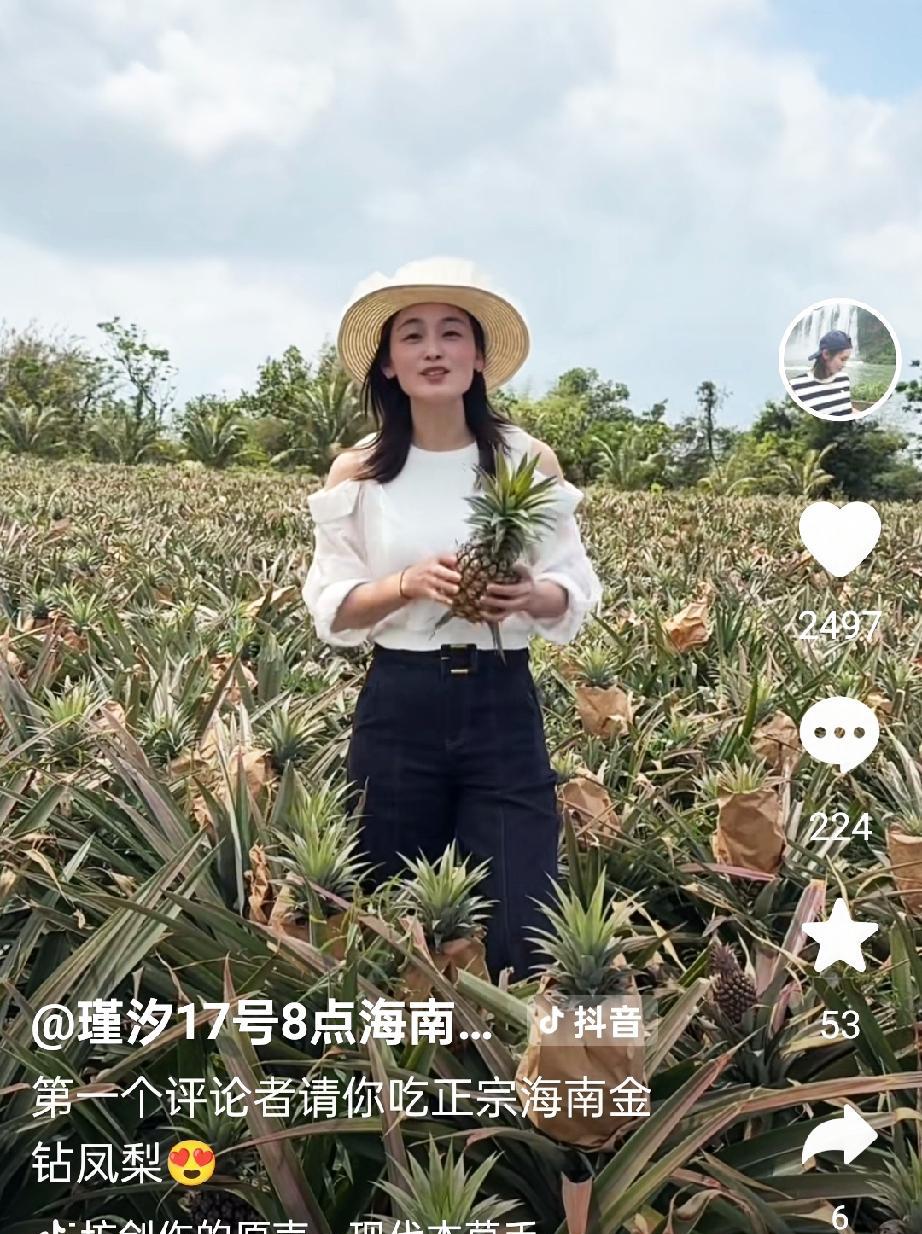This screenshot has height=1234, width=922.
Task: Click the spinning music note beside the soundtrack title
Action: 52,1228
